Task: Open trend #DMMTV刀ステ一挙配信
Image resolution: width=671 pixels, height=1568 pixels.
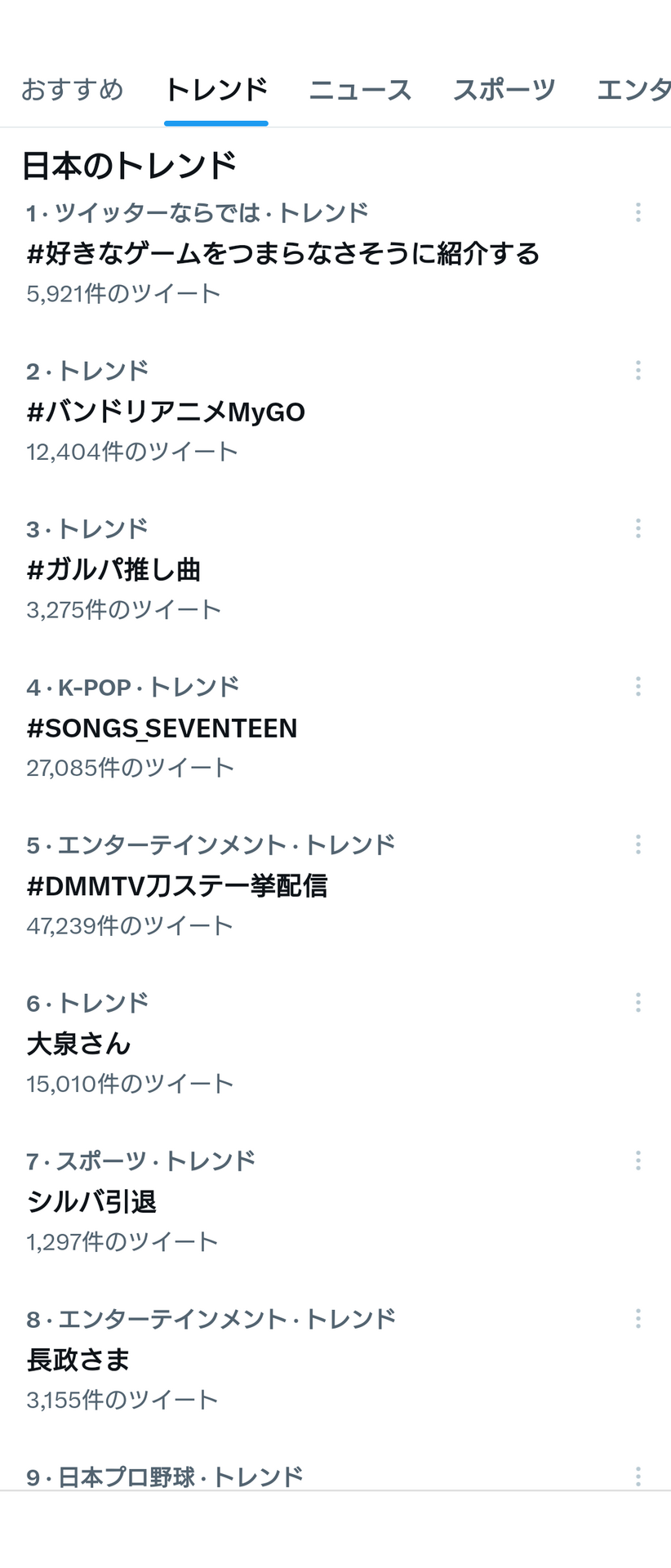Action: click(176, 885)
